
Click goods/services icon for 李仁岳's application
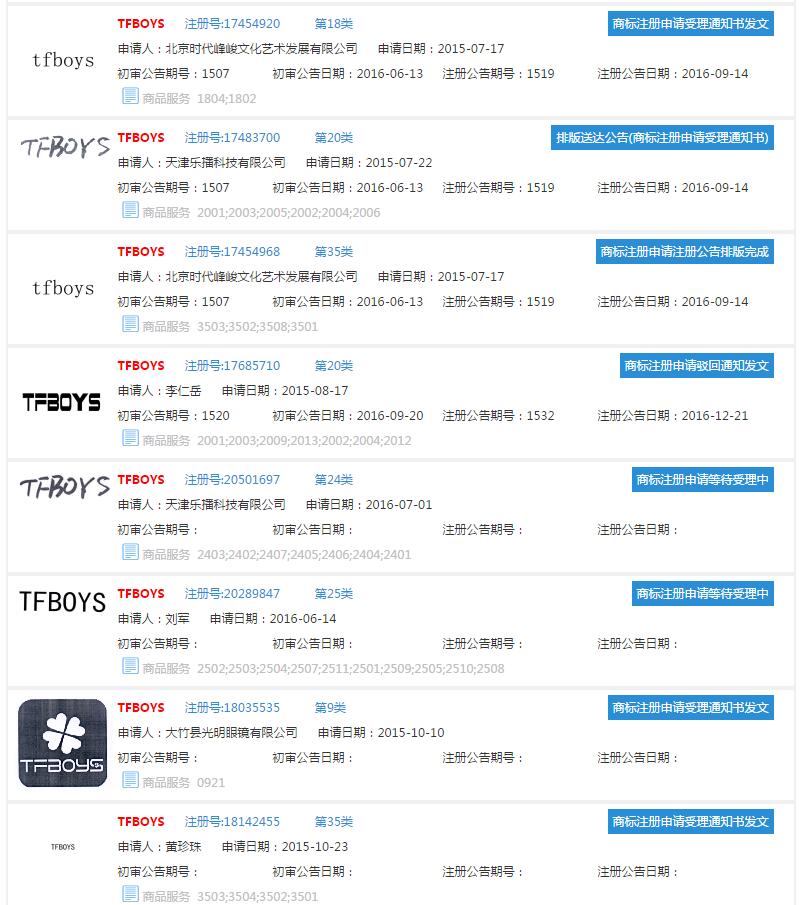(129, 439)
